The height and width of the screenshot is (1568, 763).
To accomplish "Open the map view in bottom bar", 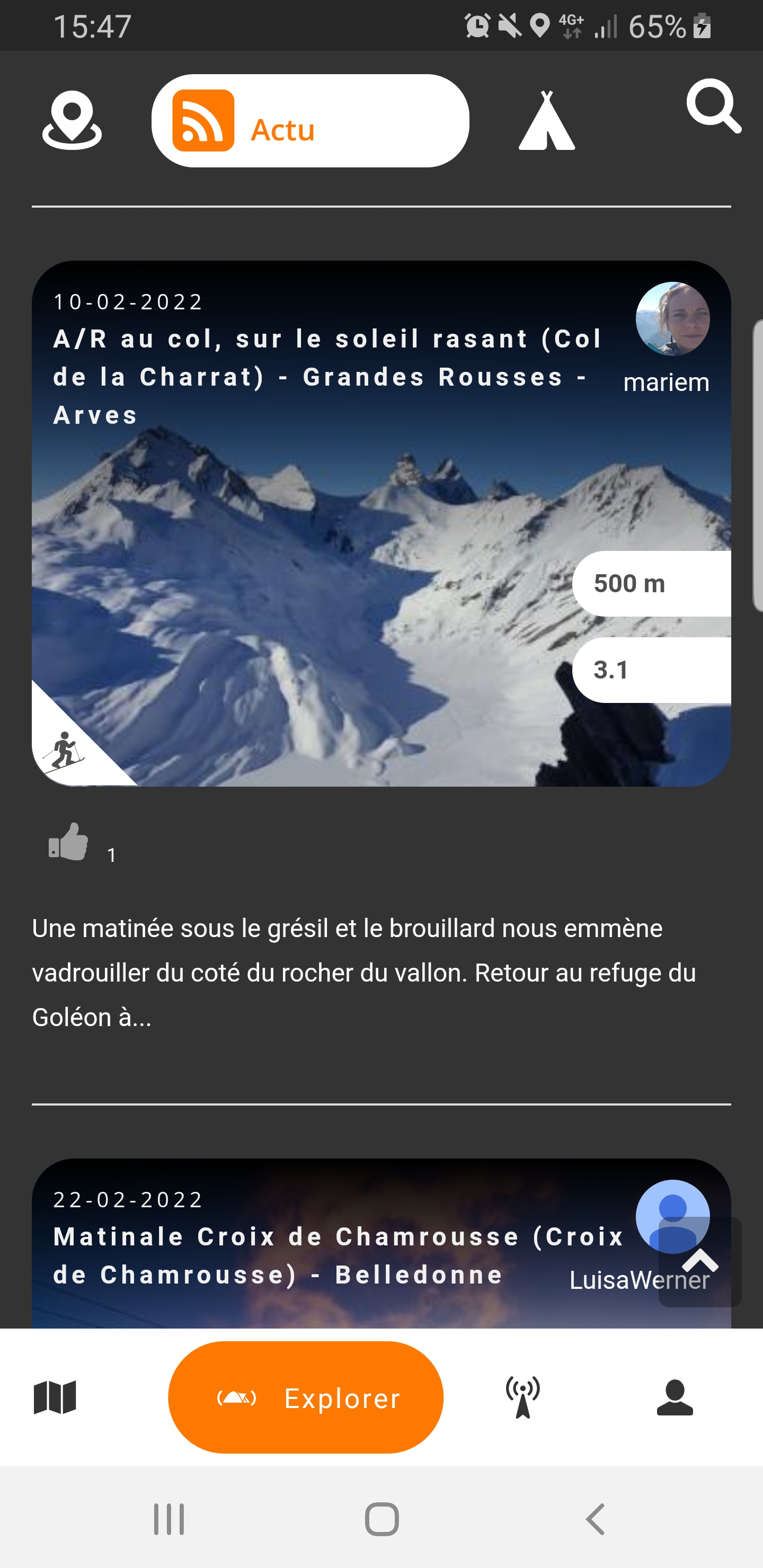I will pyautogui.click(x=56, y=1397).
